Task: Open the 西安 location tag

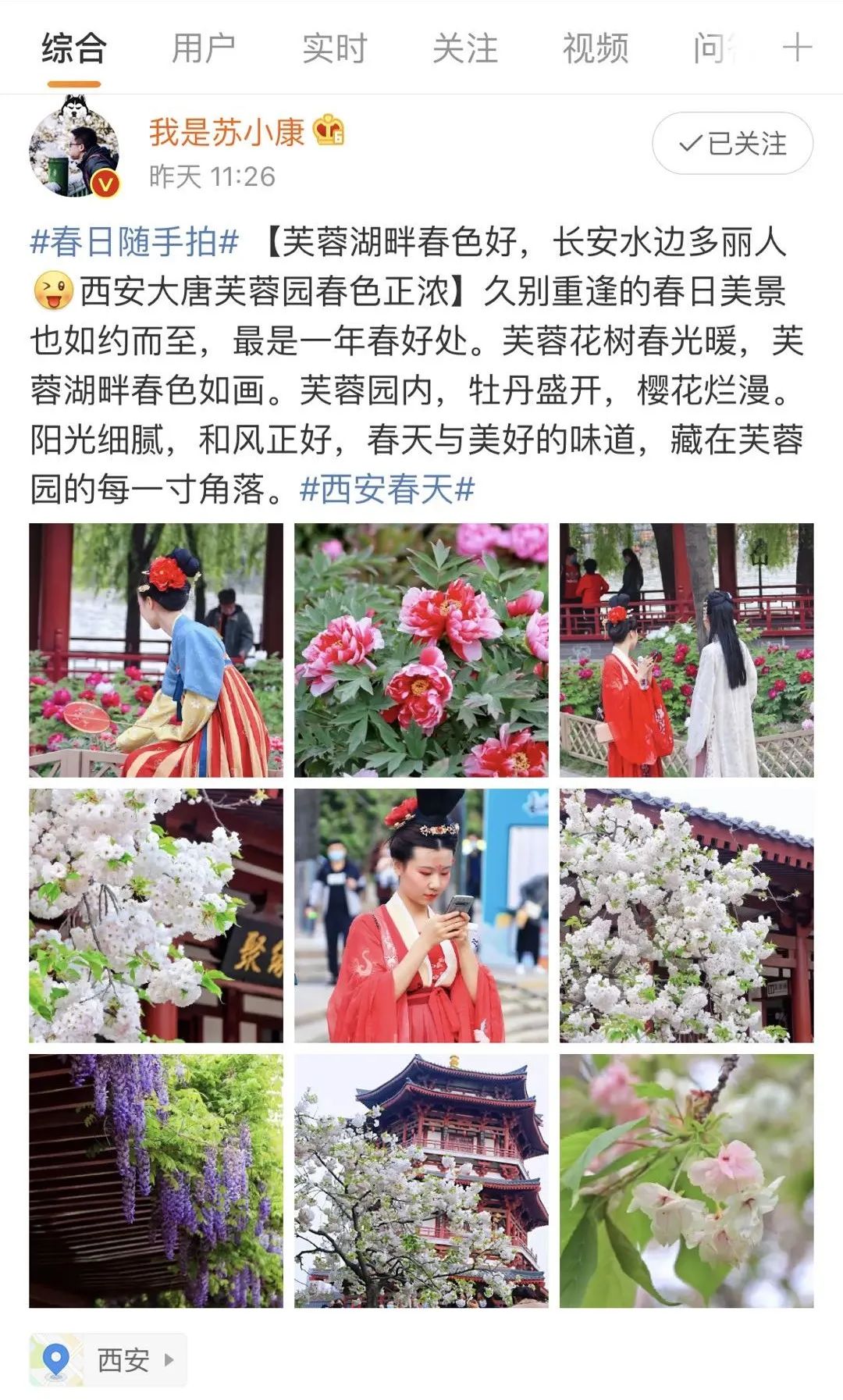Action: pos(108,1360)
